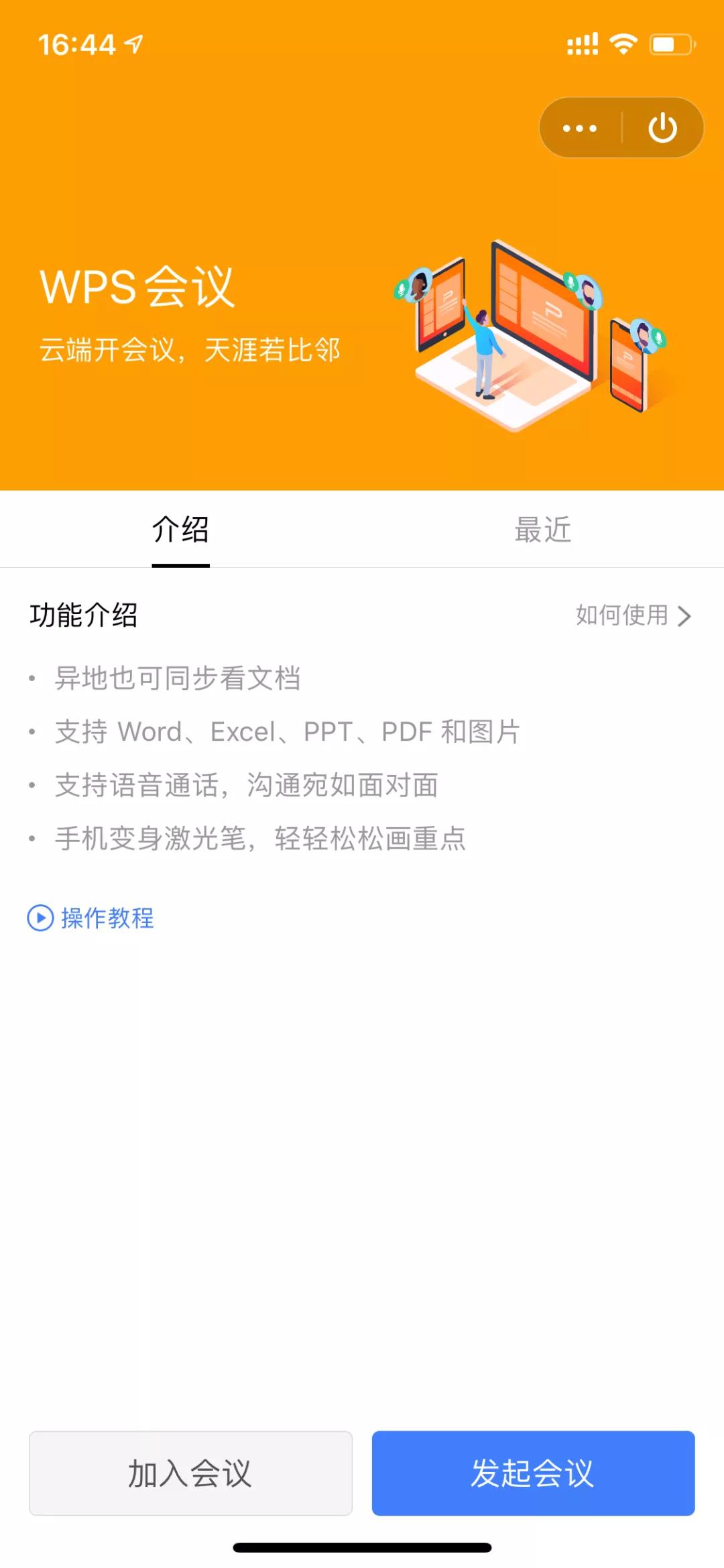Select the 介绍 tab
The width and height of the screenshot is (724, 1568).
[180, 530]
